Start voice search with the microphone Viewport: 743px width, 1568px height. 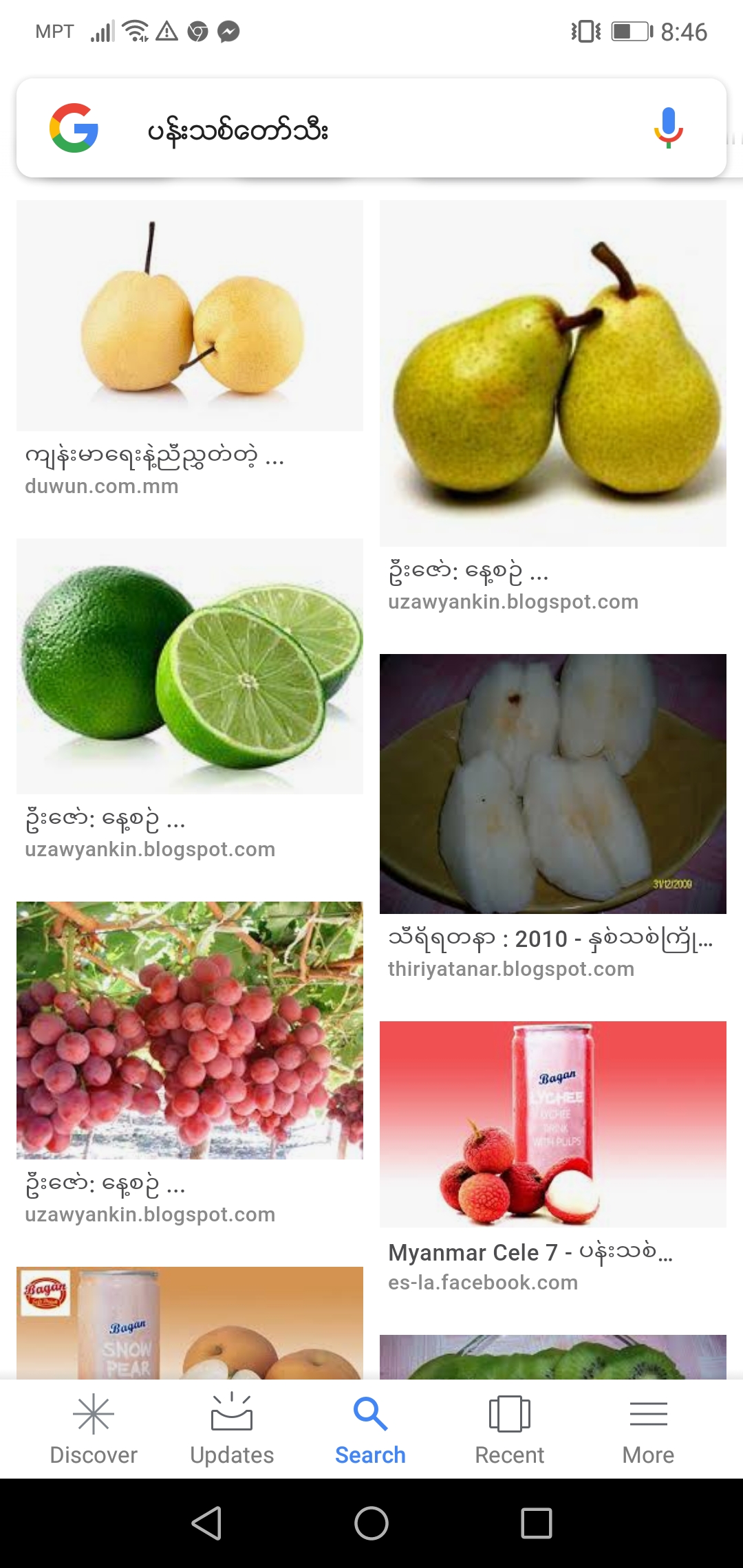click(667, 129)
